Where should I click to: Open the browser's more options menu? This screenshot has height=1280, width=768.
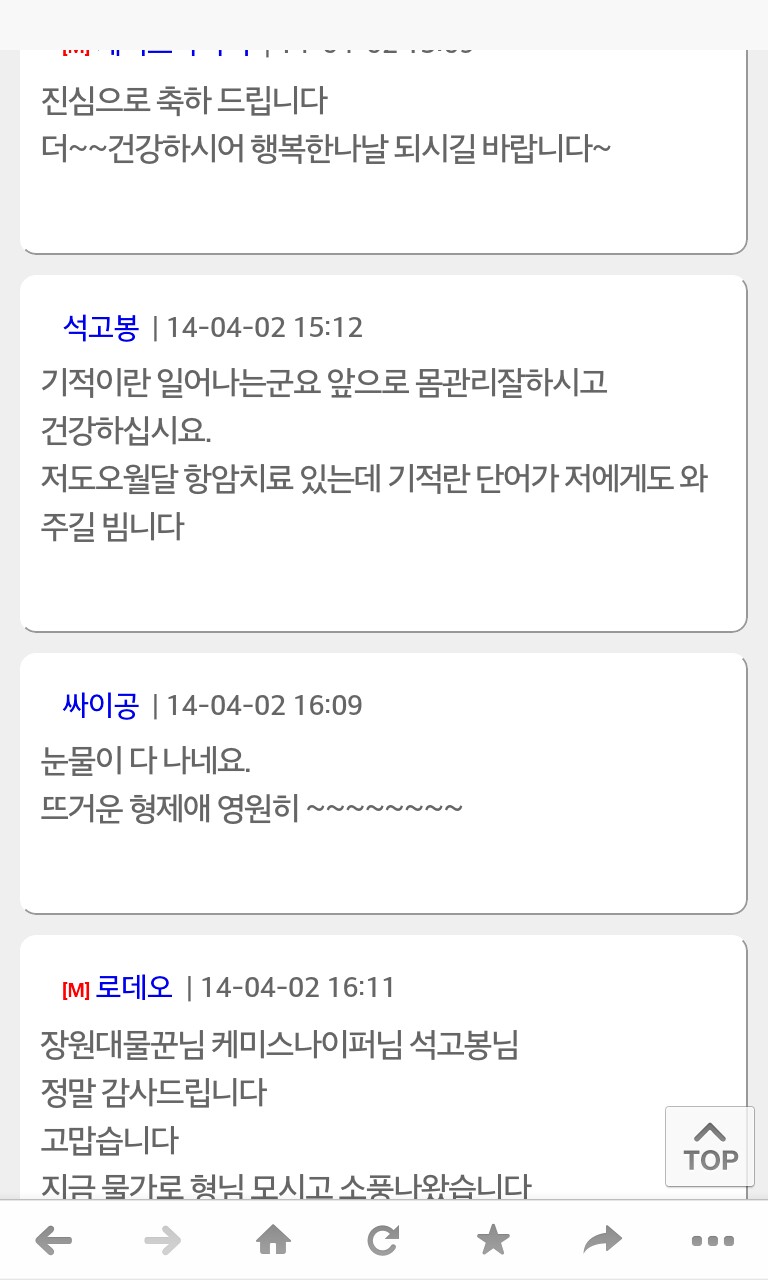pyautogui.click(x=712, y=1241)
